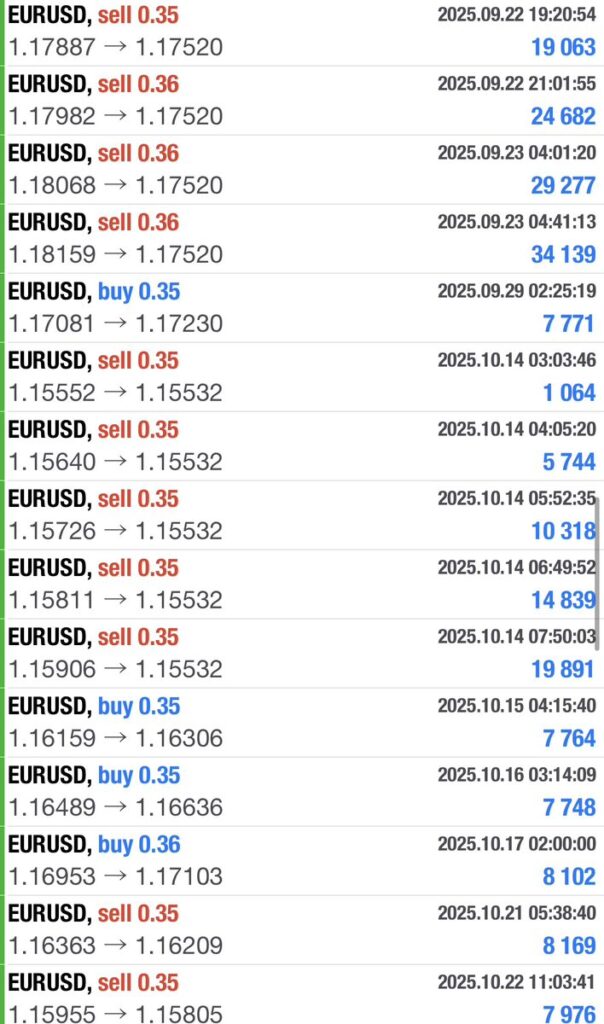Select the buy 0.36 trade with profit 8 102
Viewport: 604px width, 1024px height.
click(x=300, y=860)
